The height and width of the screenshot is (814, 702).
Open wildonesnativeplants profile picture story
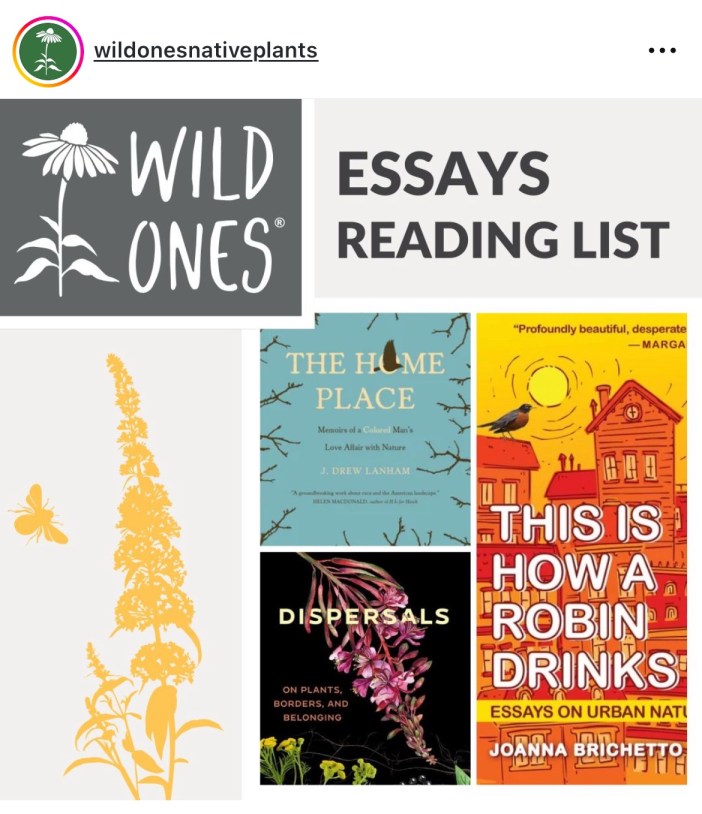(x=47, y=51)
